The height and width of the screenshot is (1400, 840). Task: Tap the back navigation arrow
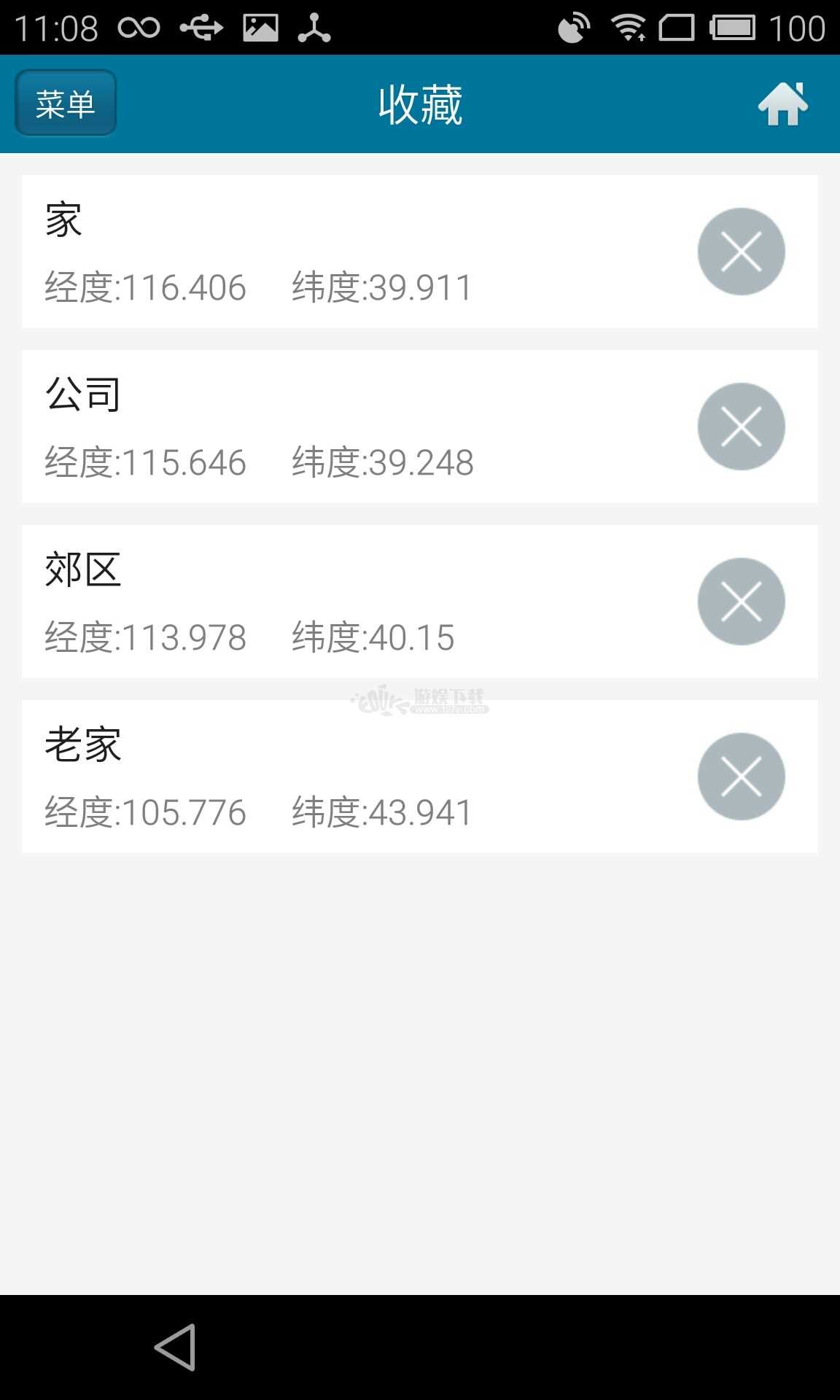[175, 1347]
